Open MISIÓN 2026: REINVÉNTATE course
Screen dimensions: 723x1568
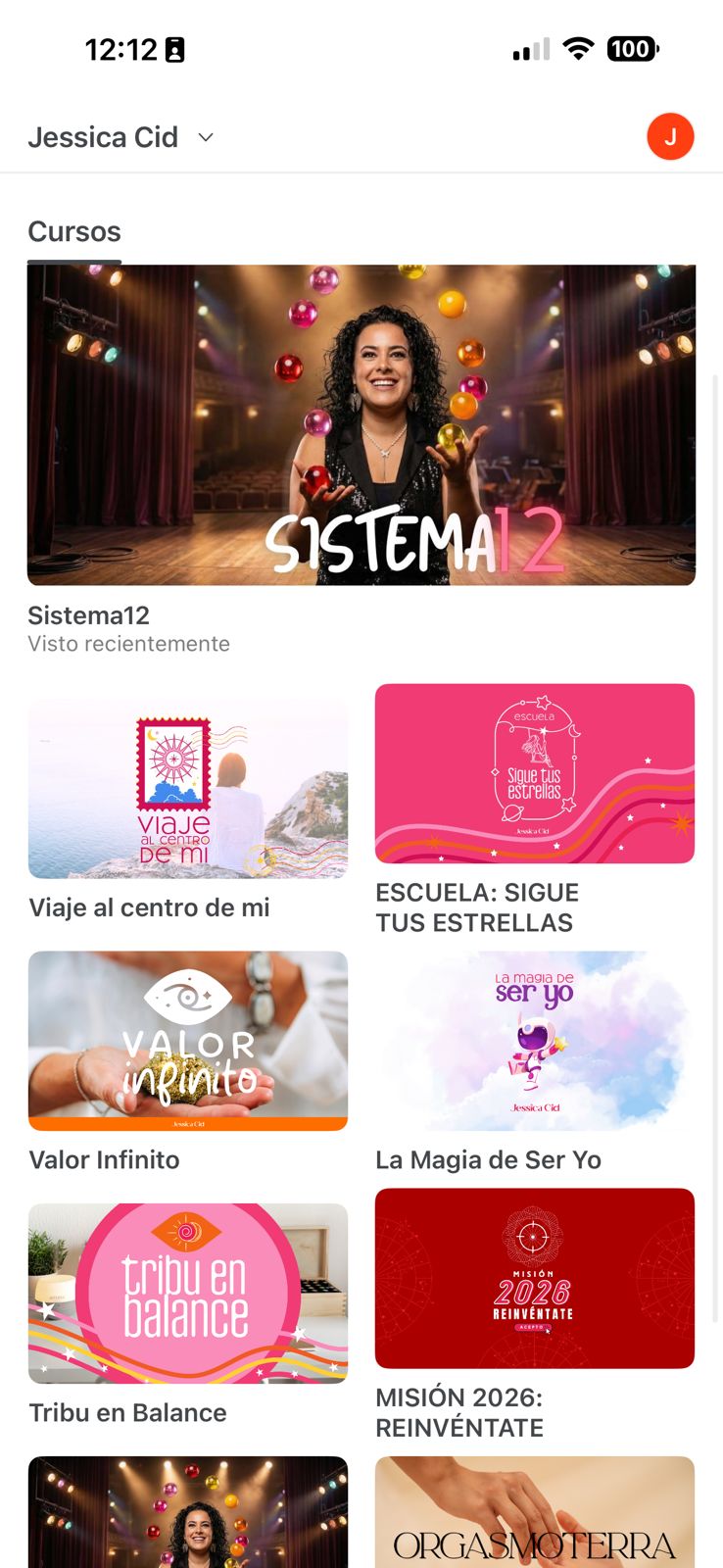[x=535, y=1278]
